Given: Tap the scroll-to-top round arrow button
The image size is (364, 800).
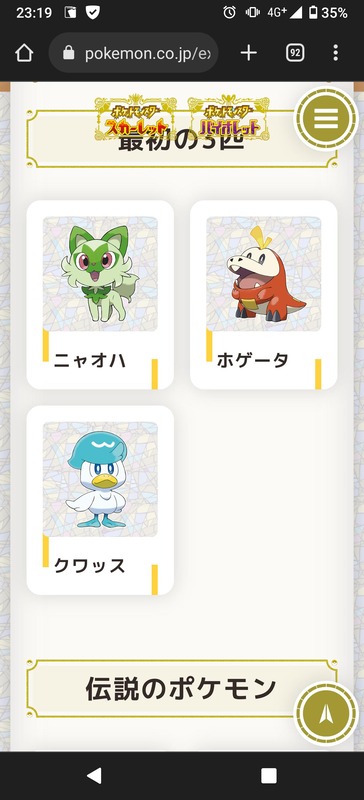Looking at the screenshot, I should pos(326,714).
